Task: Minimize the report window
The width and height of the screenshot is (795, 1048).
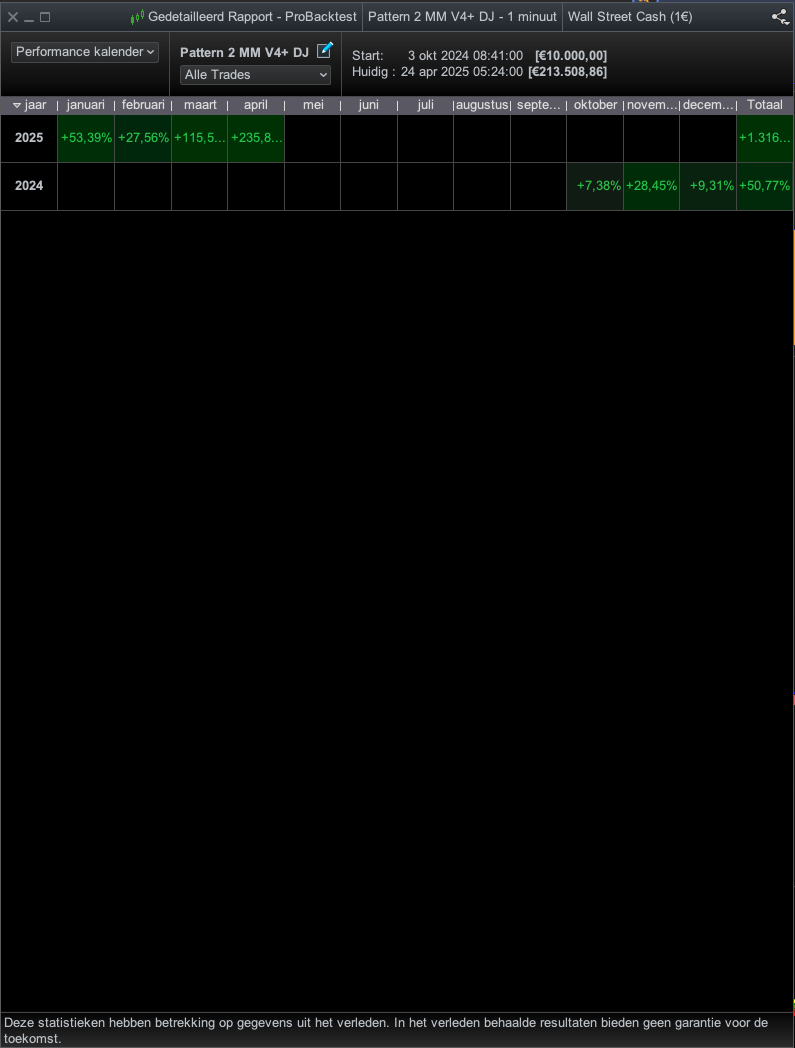Action: (x=29, y=17)
